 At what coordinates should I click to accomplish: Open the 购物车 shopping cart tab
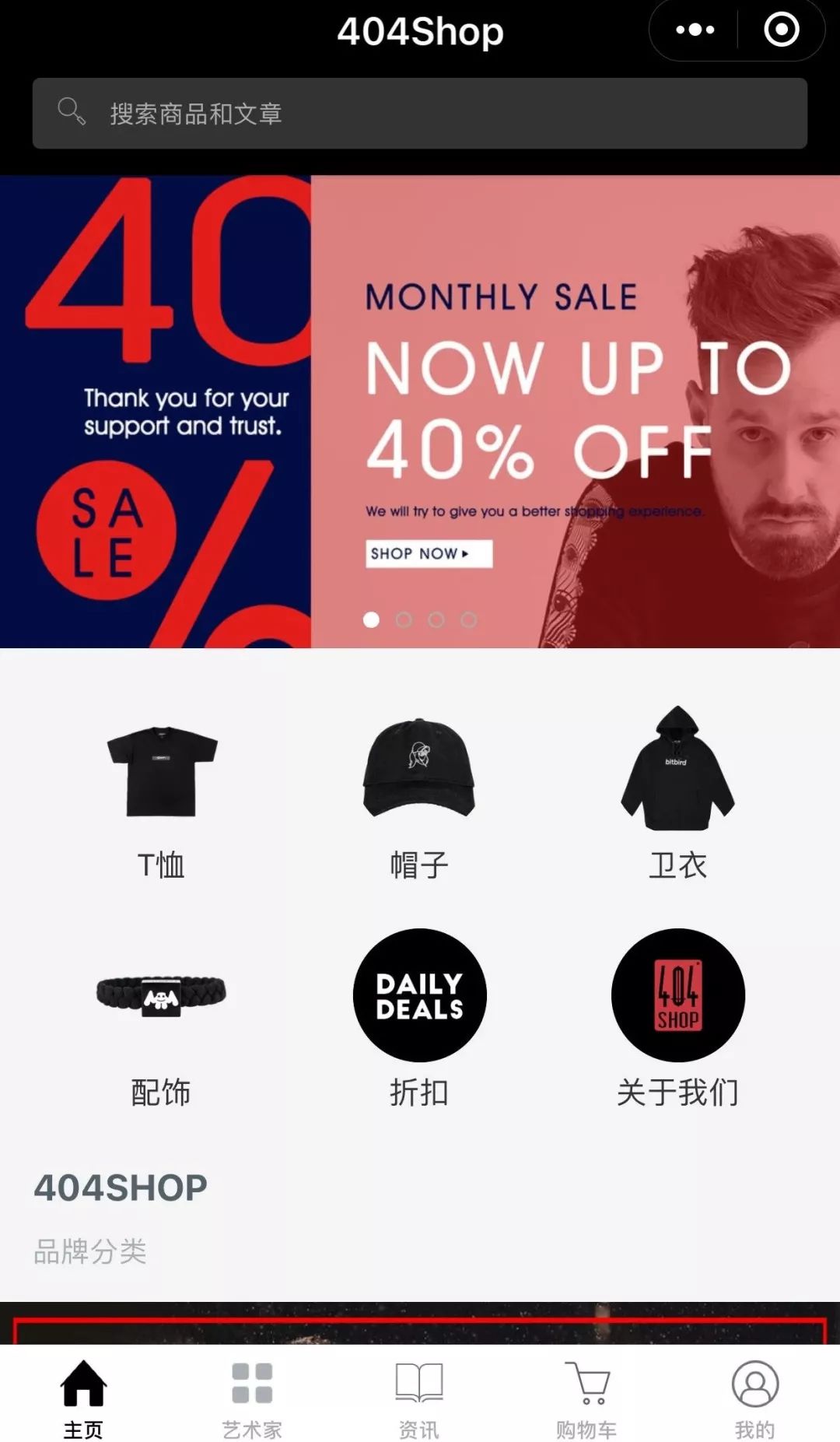pos(586,1398)
